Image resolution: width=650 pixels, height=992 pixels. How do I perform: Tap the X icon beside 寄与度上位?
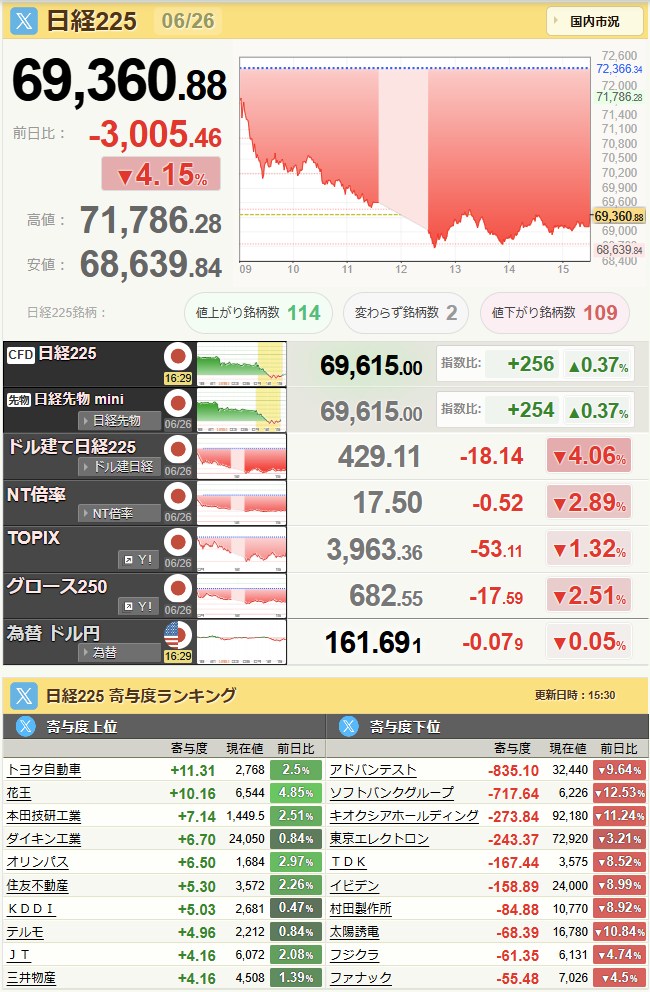[x=25, y=726]
